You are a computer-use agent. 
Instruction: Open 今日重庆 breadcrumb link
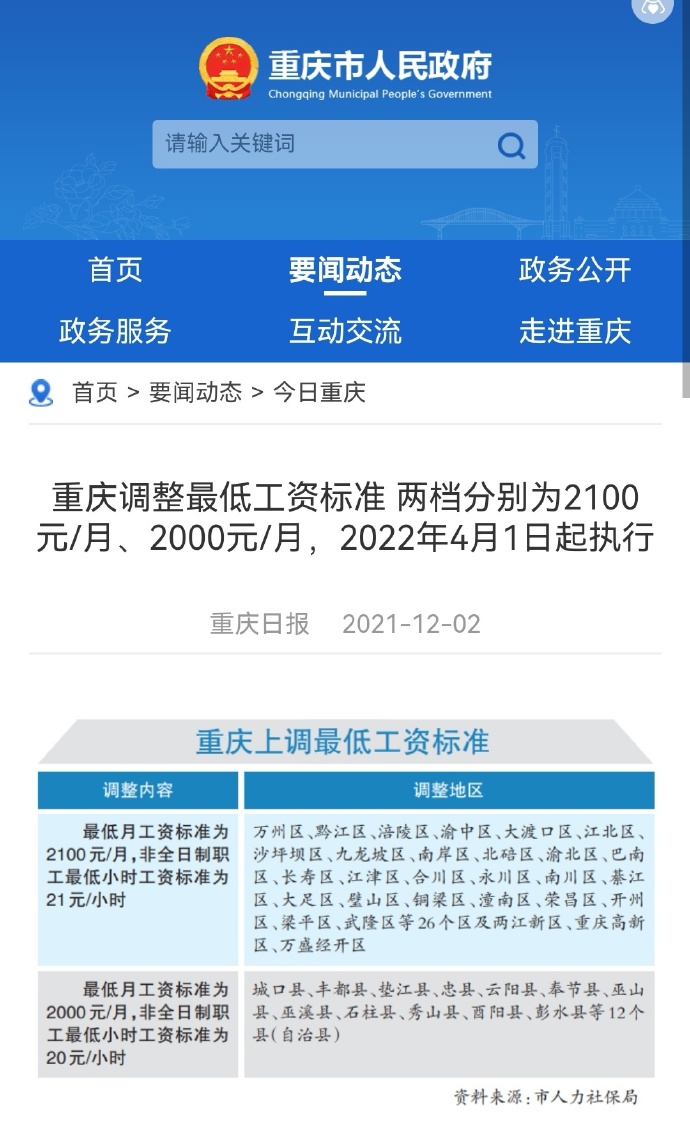pyautogui.click(x=320, y=392)
